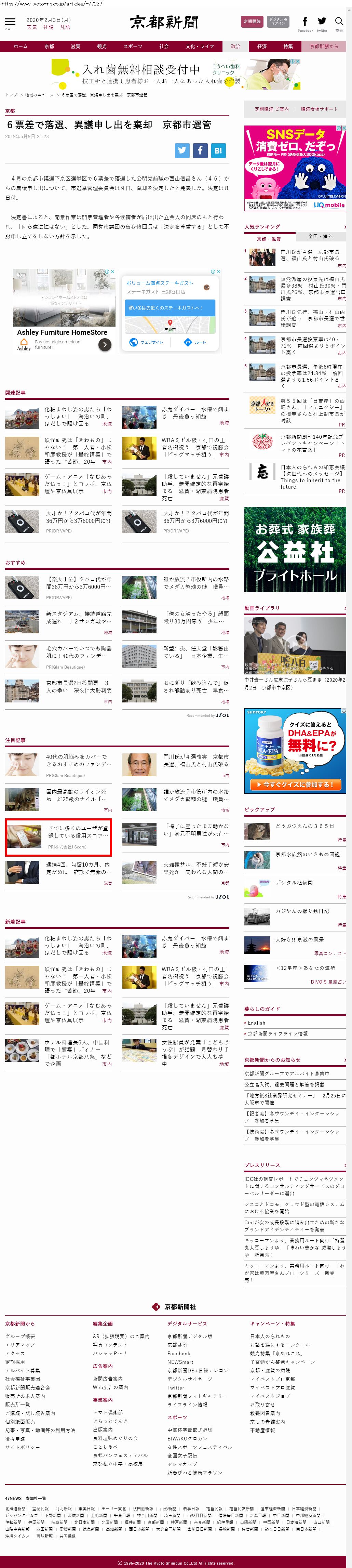Open the hamburger menu
Screen dimensions: 352x1568
(x=10, y=23)
